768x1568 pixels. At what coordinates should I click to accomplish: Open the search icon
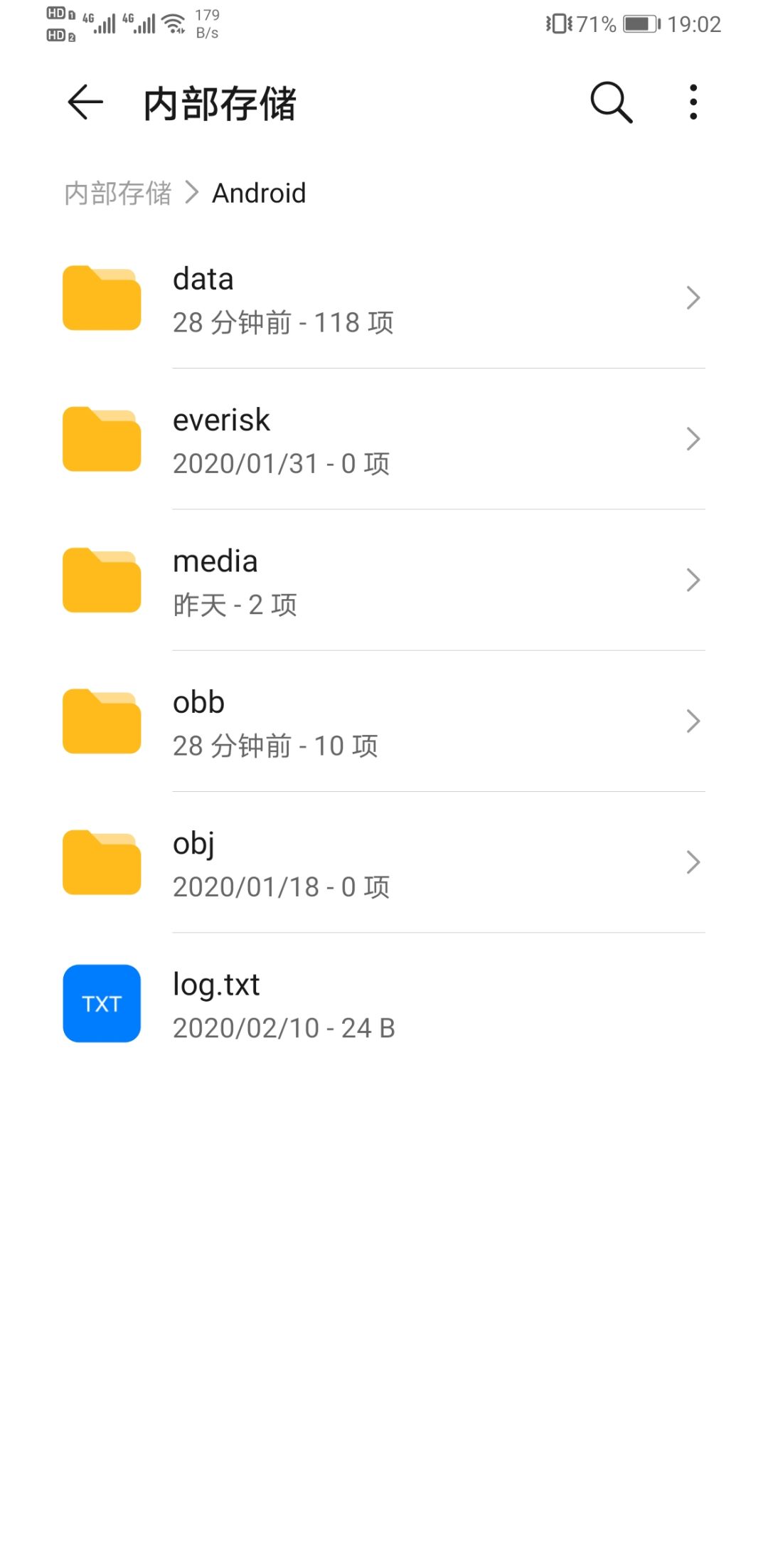click(609, 102)
